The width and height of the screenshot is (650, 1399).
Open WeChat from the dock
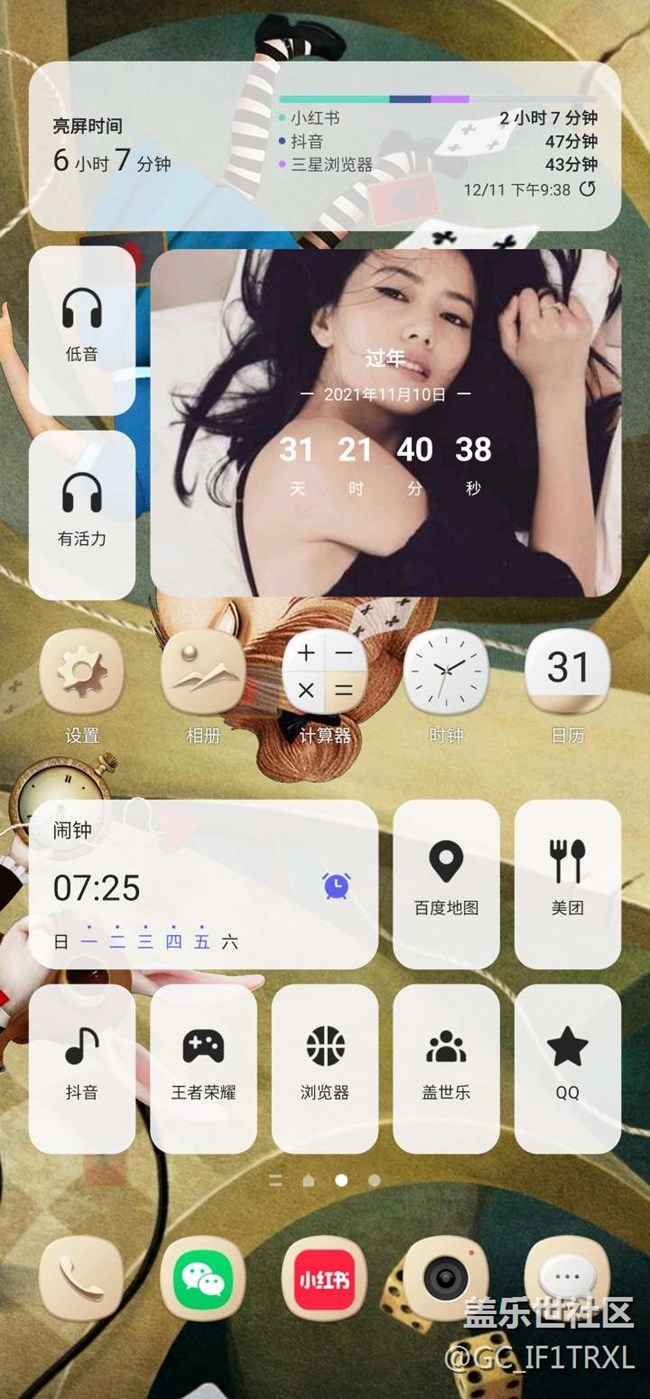pos(203,1278)
